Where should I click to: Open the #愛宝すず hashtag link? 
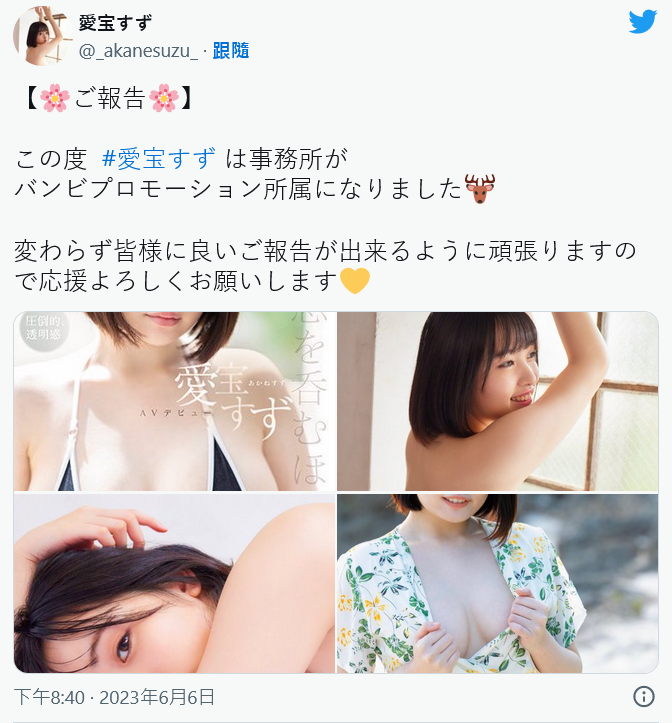(159, 158)
